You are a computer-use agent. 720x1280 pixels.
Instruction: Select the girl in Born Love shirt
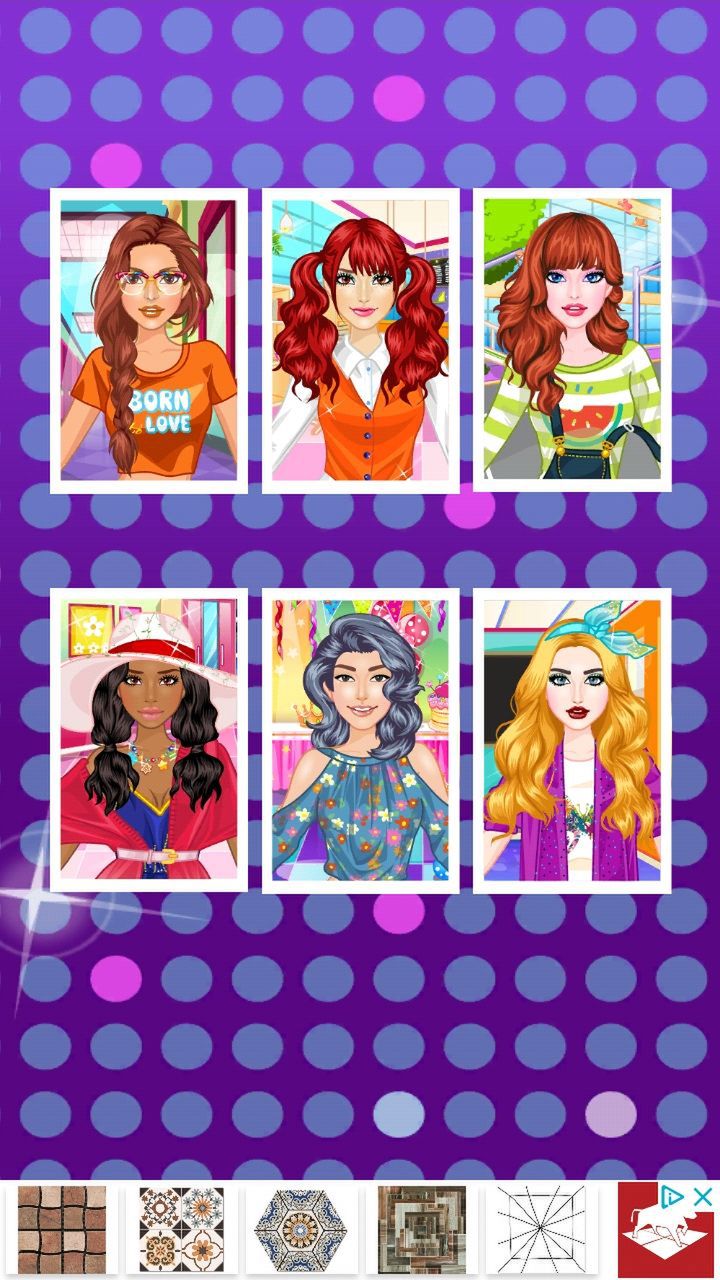pyautogui.click(x=149, y=340)
